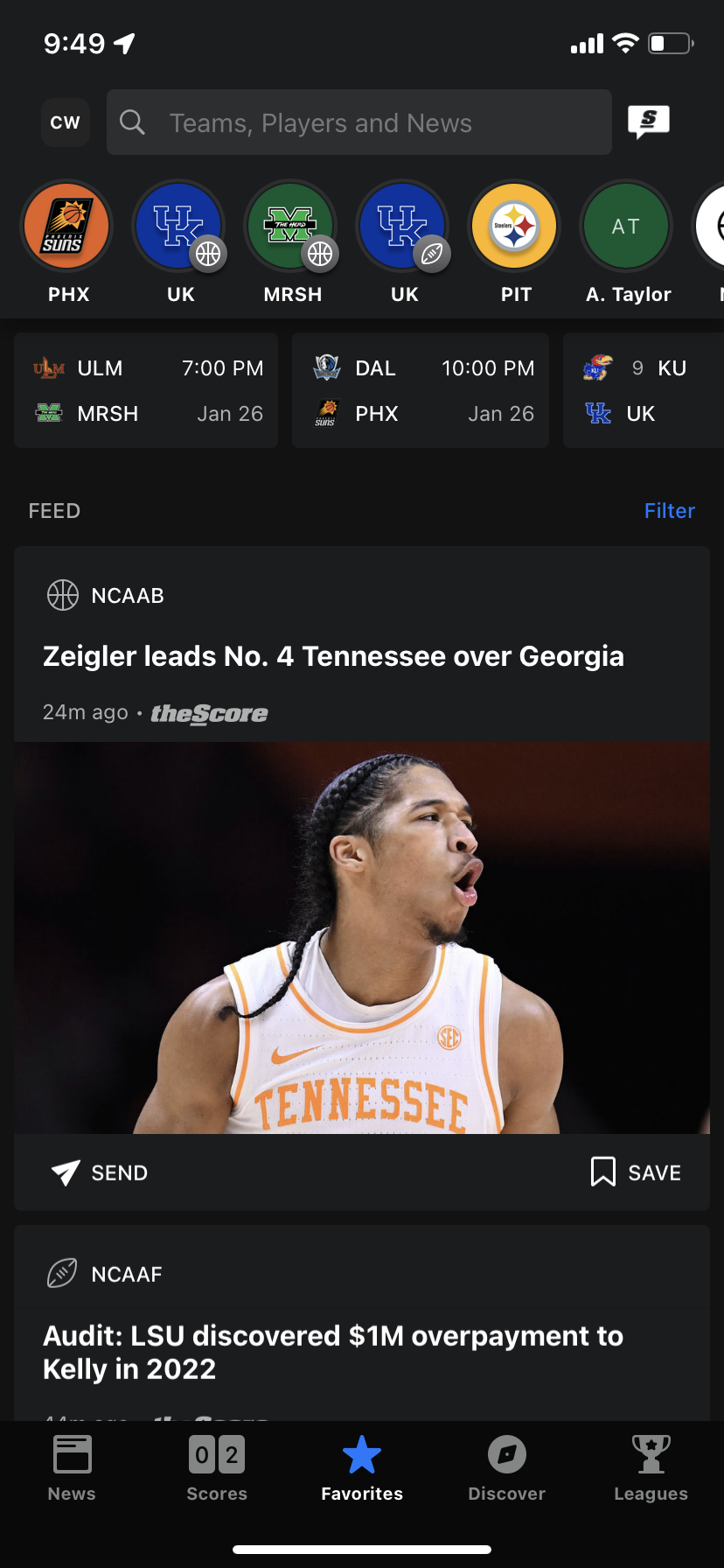Image resolution: width=724 pixels, height=1568 pixels.
Task: View A. Taylor player favorite
Action: (627, 227)
